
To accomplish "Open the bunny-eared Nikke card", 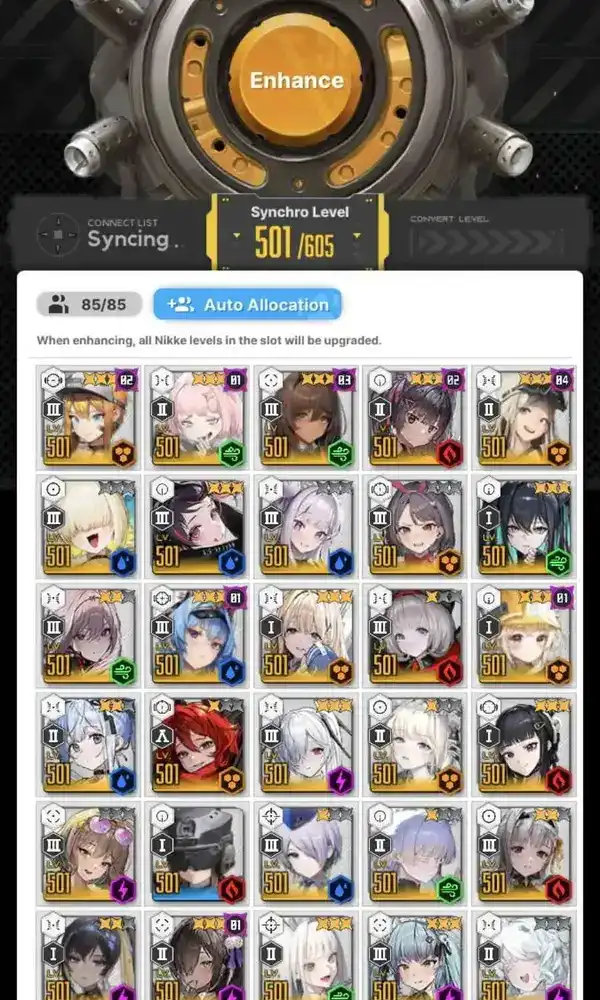I will tap(415, 524).
